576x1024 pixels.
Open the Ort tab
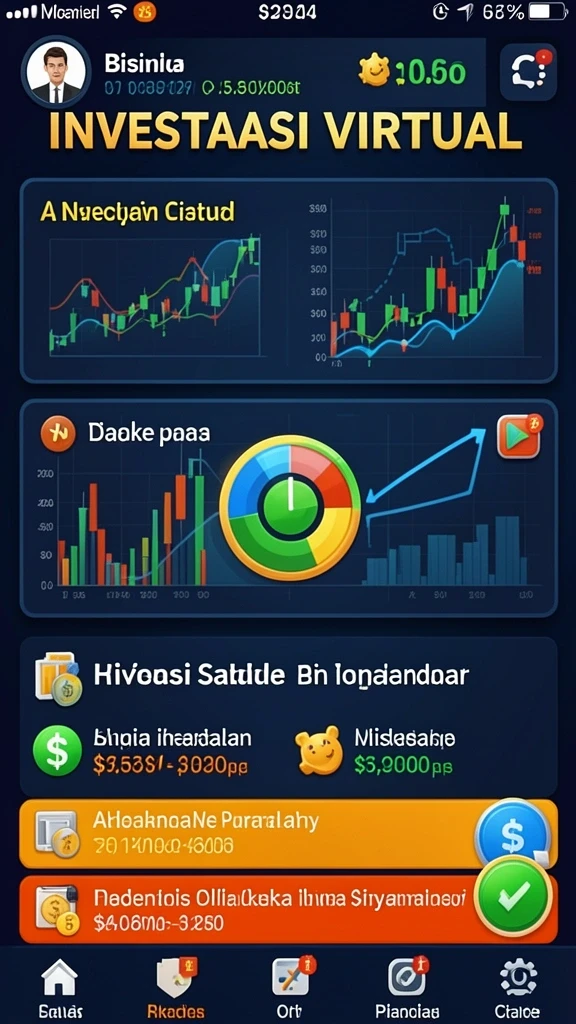pyautogui.click(x=292, y=988)
